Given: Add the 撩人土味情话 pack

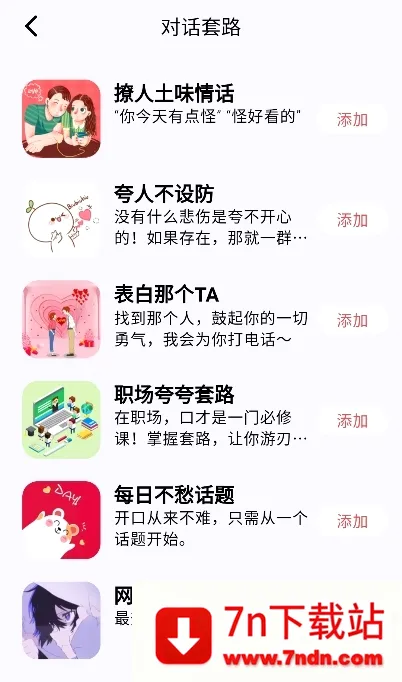Looking at the screenshot, I should tap(352, 119).
